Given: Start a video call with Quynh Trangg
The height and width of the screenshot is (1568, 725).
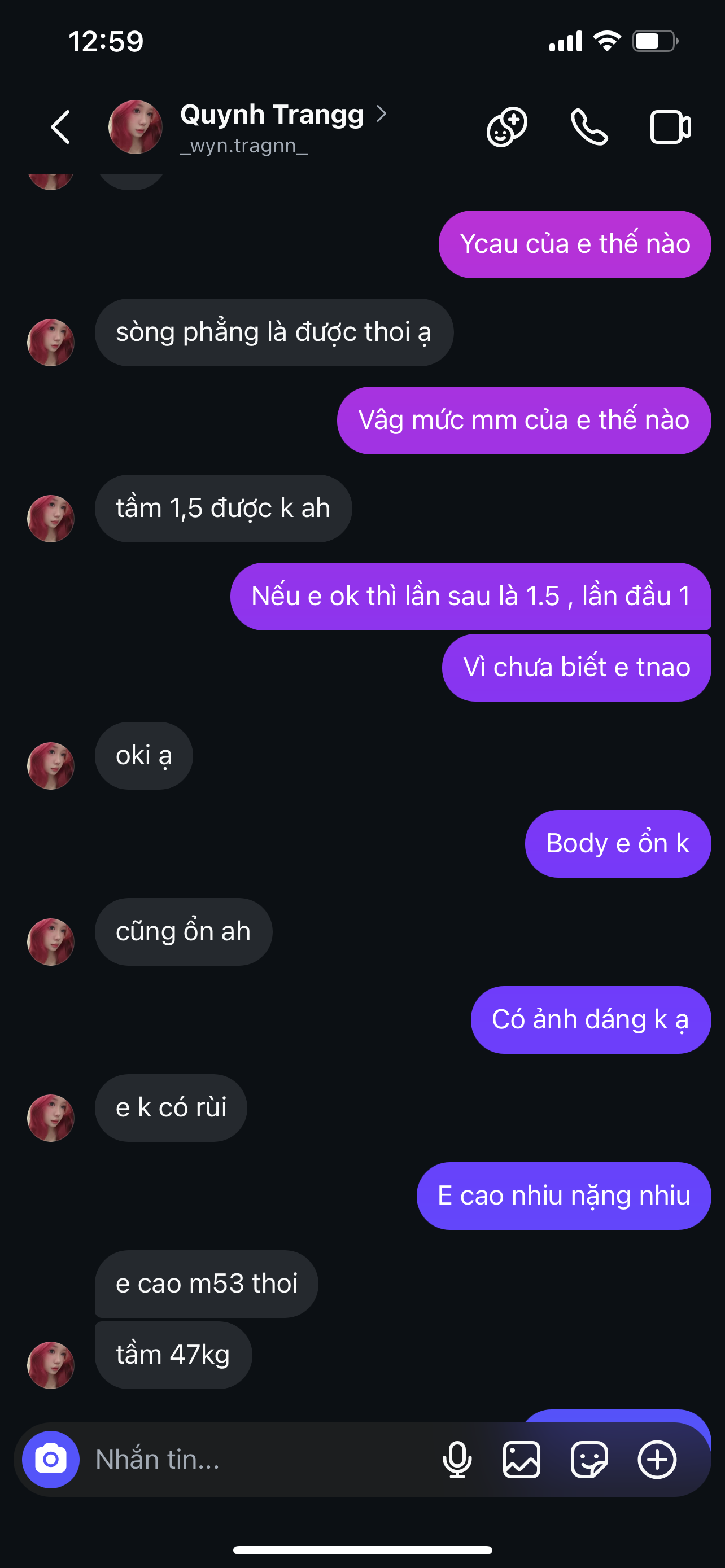Looking at the screenshot, I should [670, 127].
